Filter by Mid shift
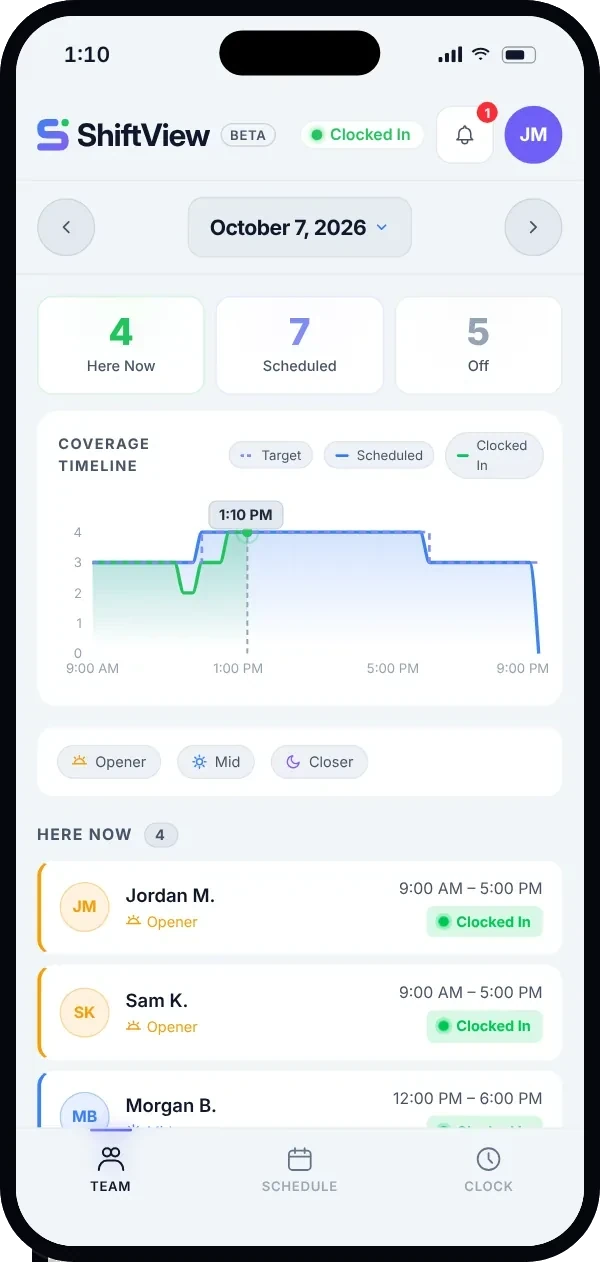The width and height of the screenshot is (600, 1262). (216, 762)
